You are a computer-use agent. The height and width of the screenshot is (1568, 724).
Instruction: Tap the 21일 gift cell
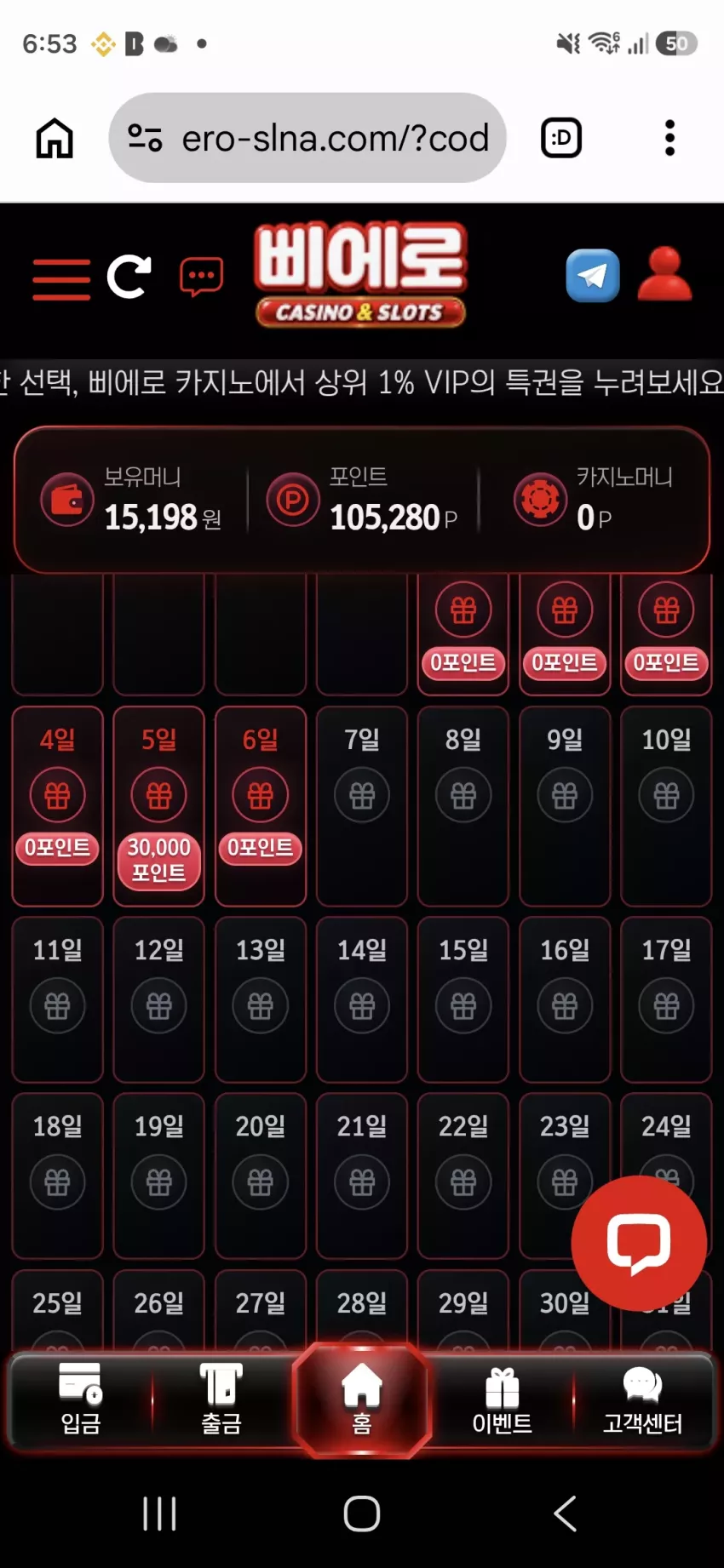[362, 1176]
